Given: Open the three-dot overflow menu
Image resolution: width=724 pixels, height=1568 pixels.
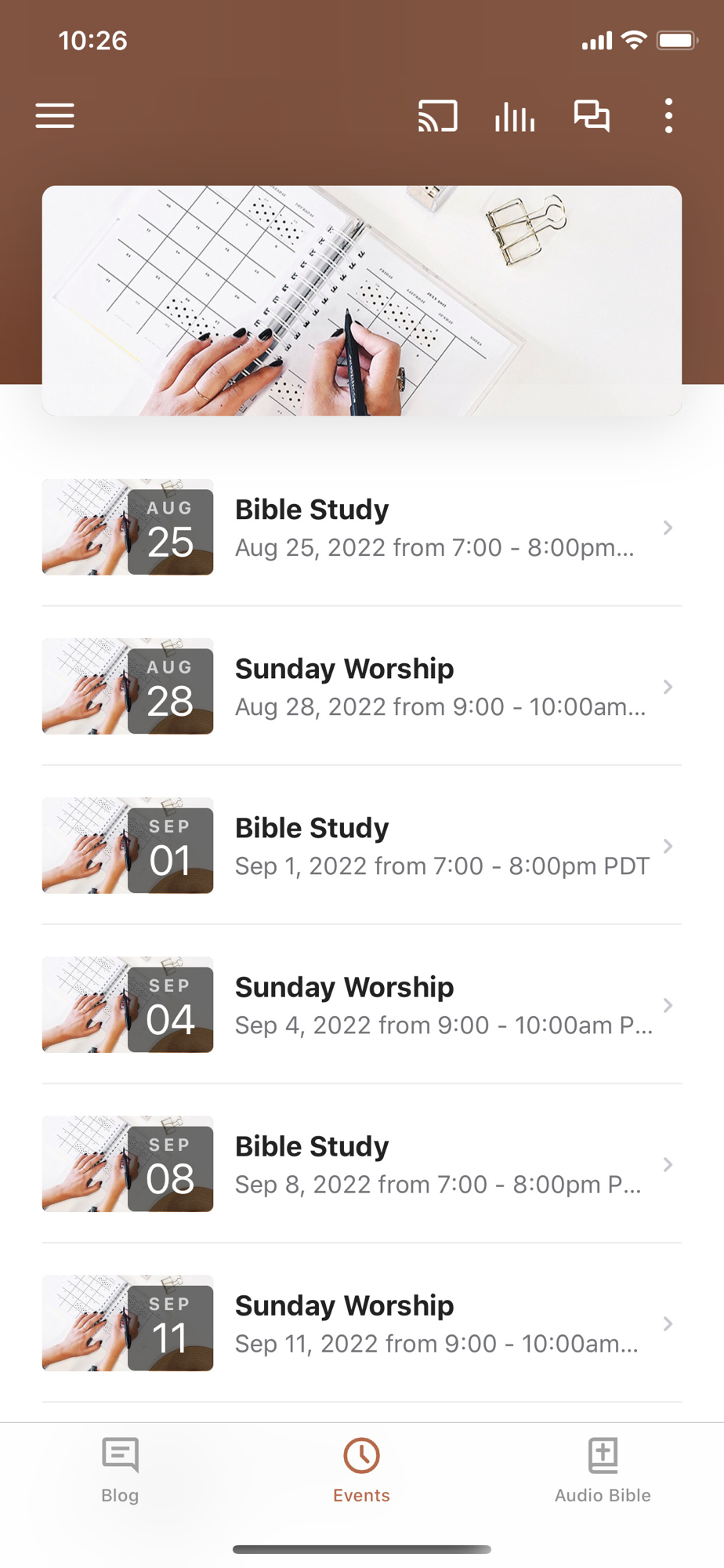Looking at the screenshot, I should coord(668,116).
